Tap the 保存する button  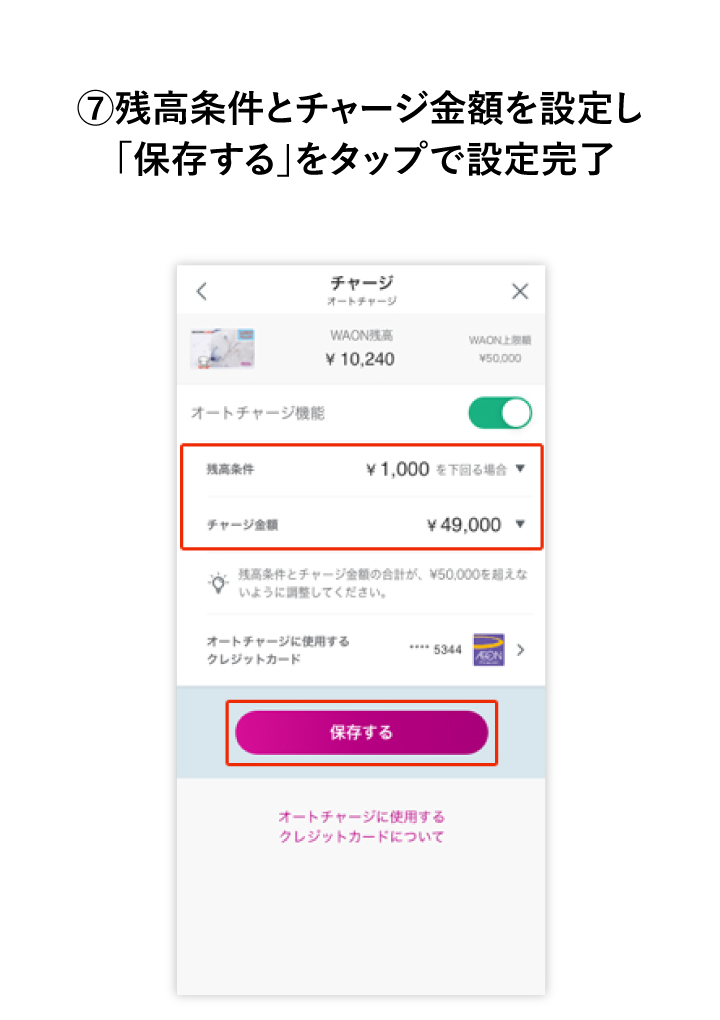pos(361,733)
